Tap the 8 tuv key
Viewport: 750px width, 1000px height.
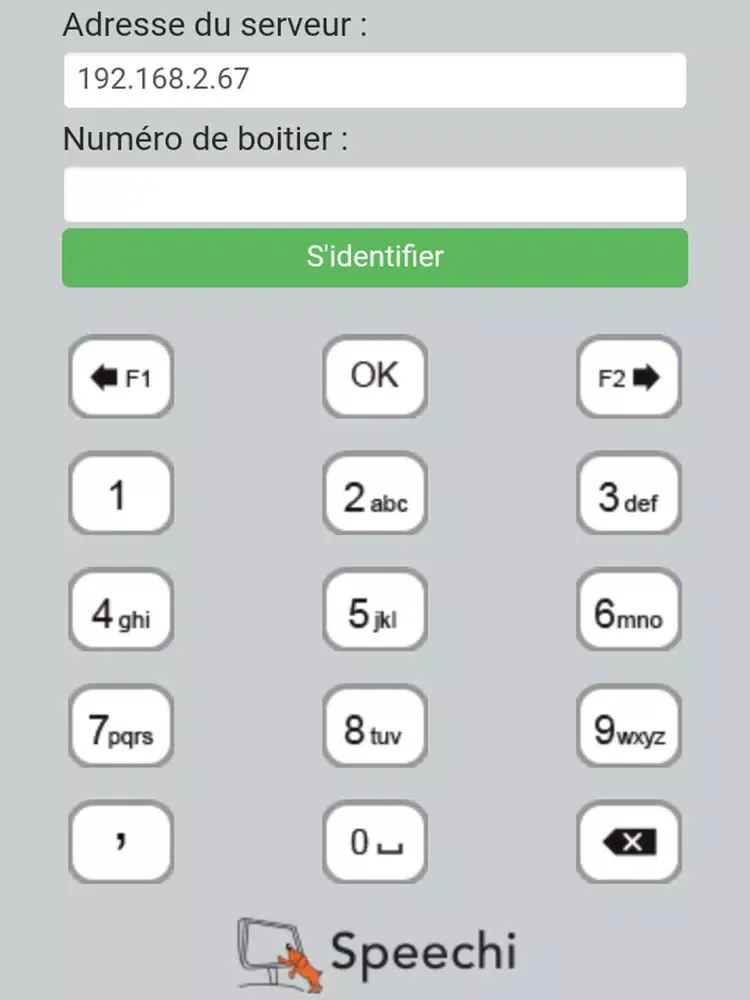(x=375, y=728)
